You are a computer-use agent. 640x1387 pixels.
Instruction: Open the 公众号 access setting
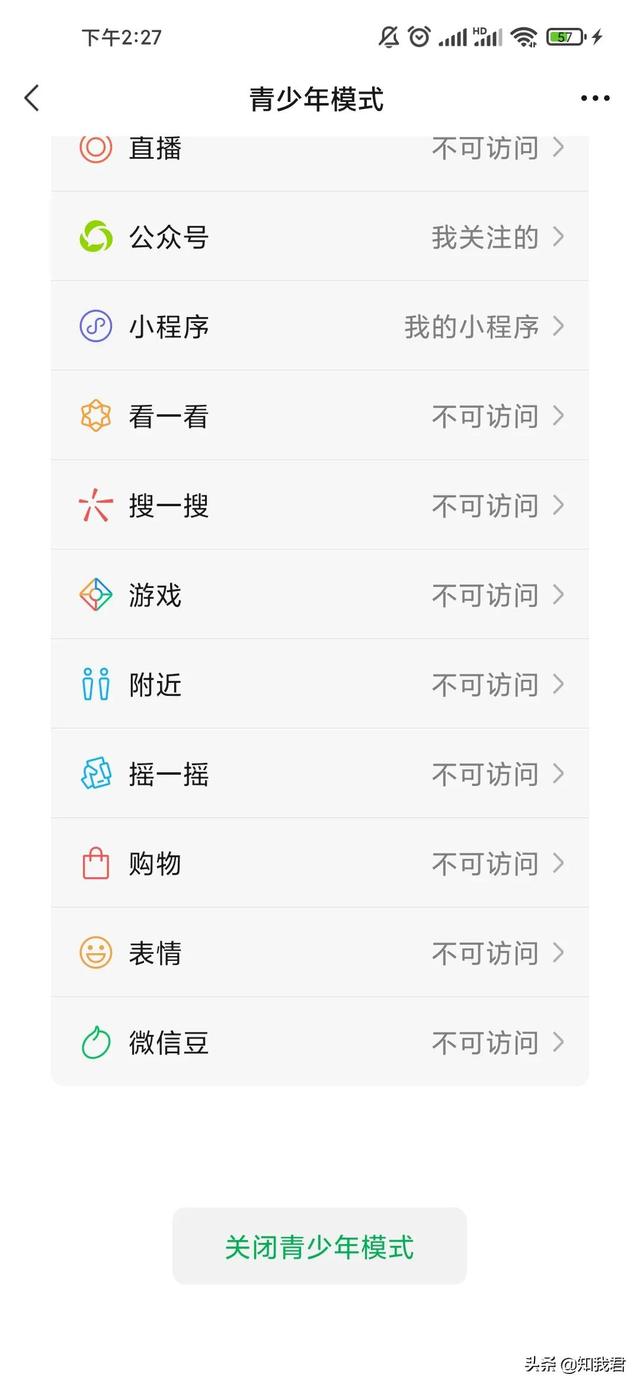pos(320,237)
